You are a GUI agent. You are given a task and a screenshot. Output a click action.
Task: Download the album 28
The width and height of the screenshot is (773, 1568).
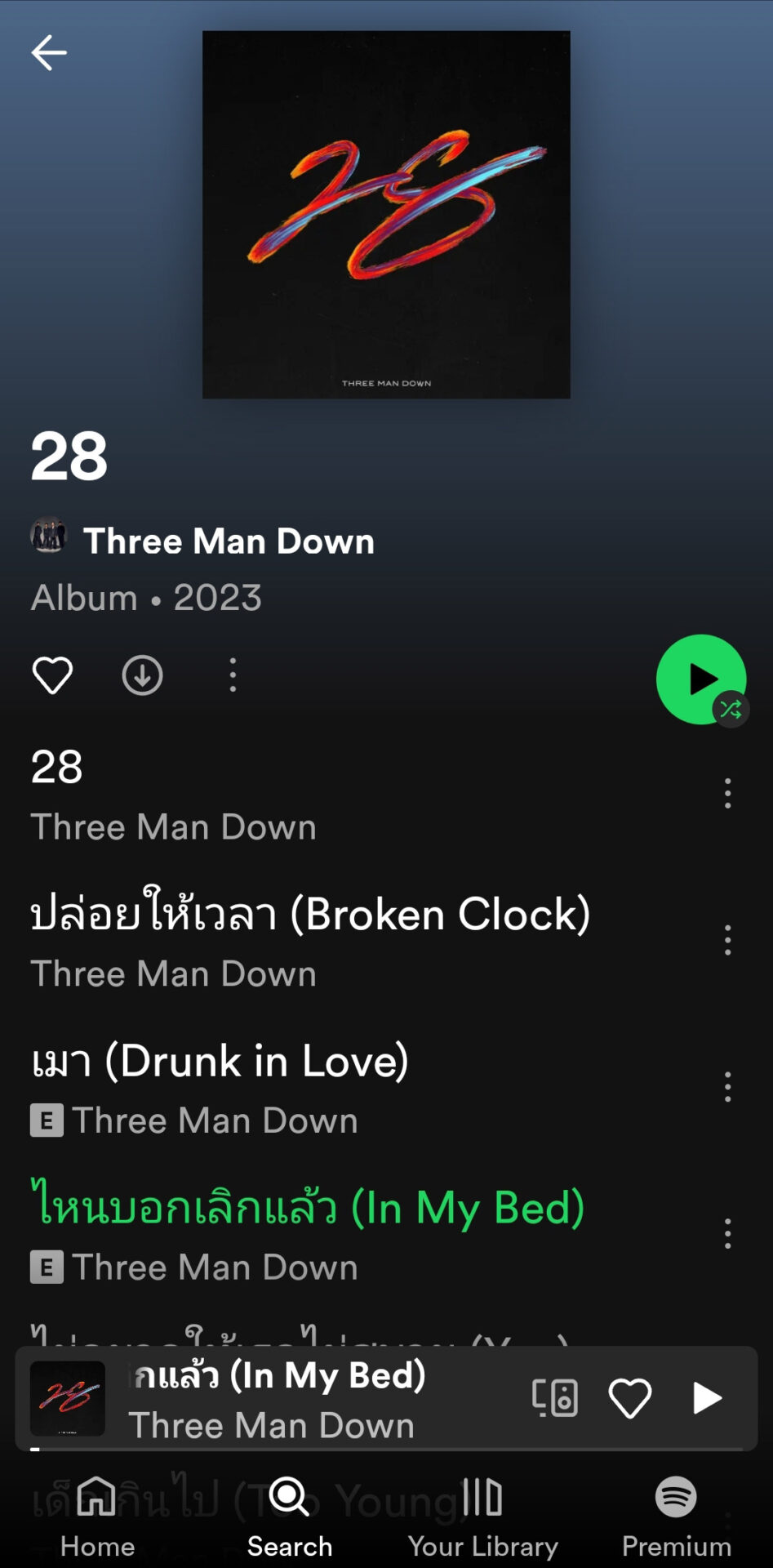coord(142,675)
